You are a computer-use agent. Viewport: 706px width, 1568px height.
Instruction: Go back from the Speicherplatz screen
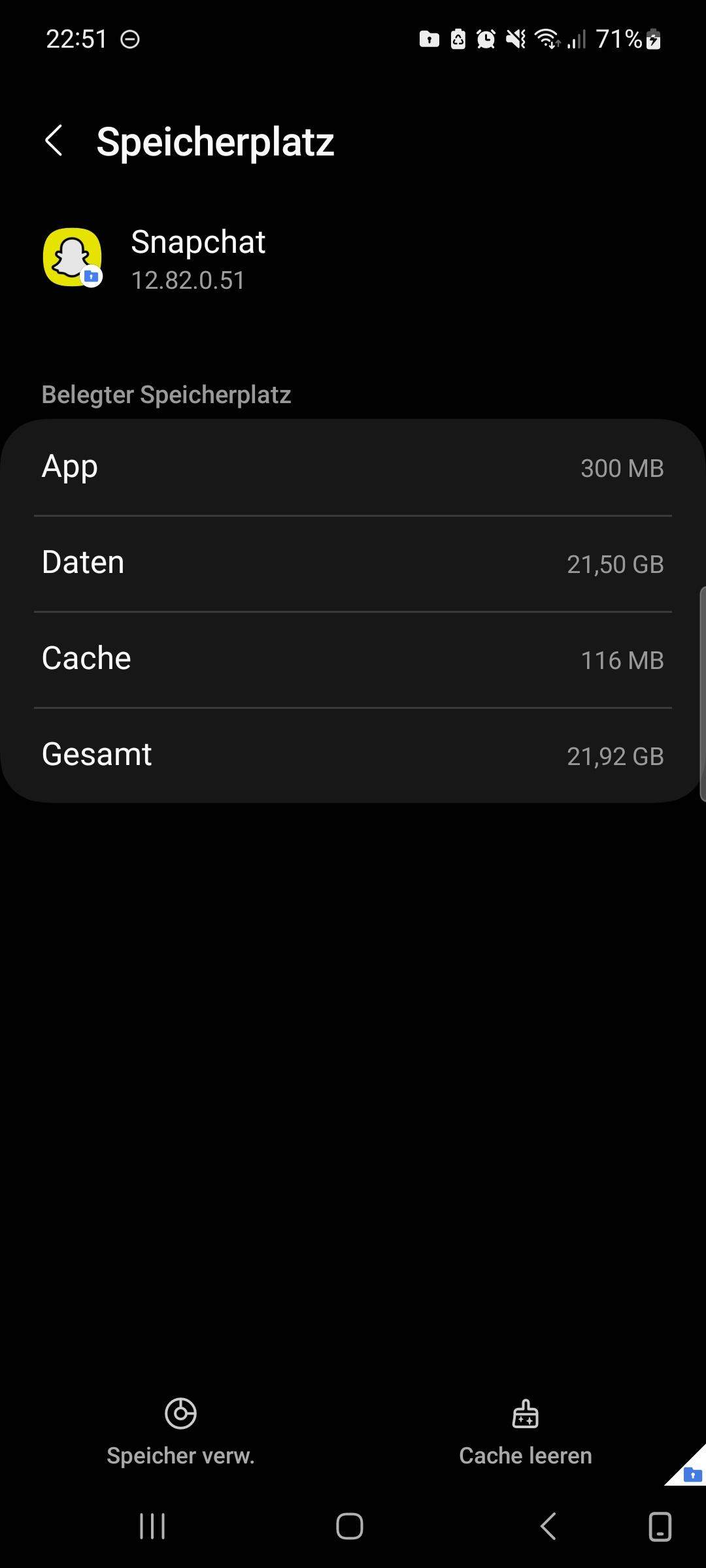point(54,141)
